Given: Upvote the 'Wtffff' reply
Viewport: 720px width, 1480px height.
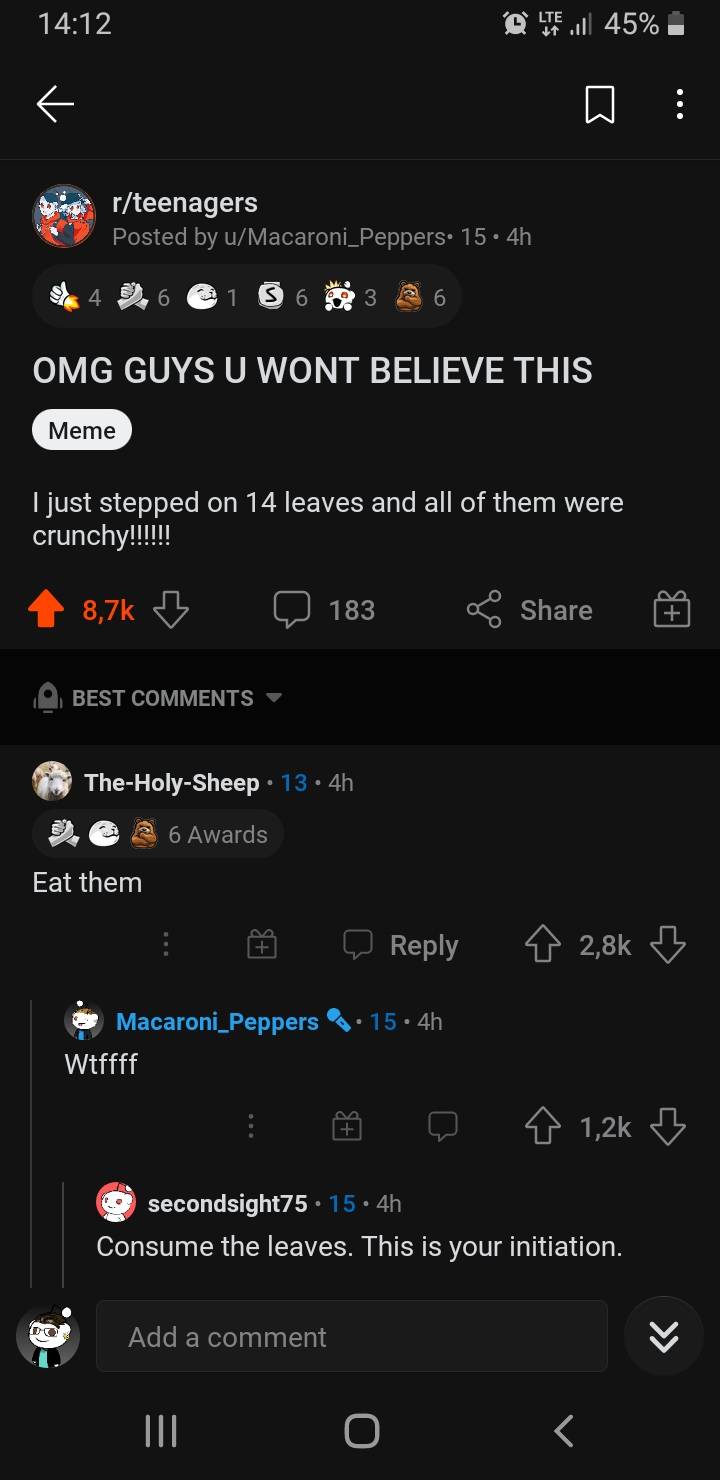Looking at the screenshot, I should click(542, 1125).
